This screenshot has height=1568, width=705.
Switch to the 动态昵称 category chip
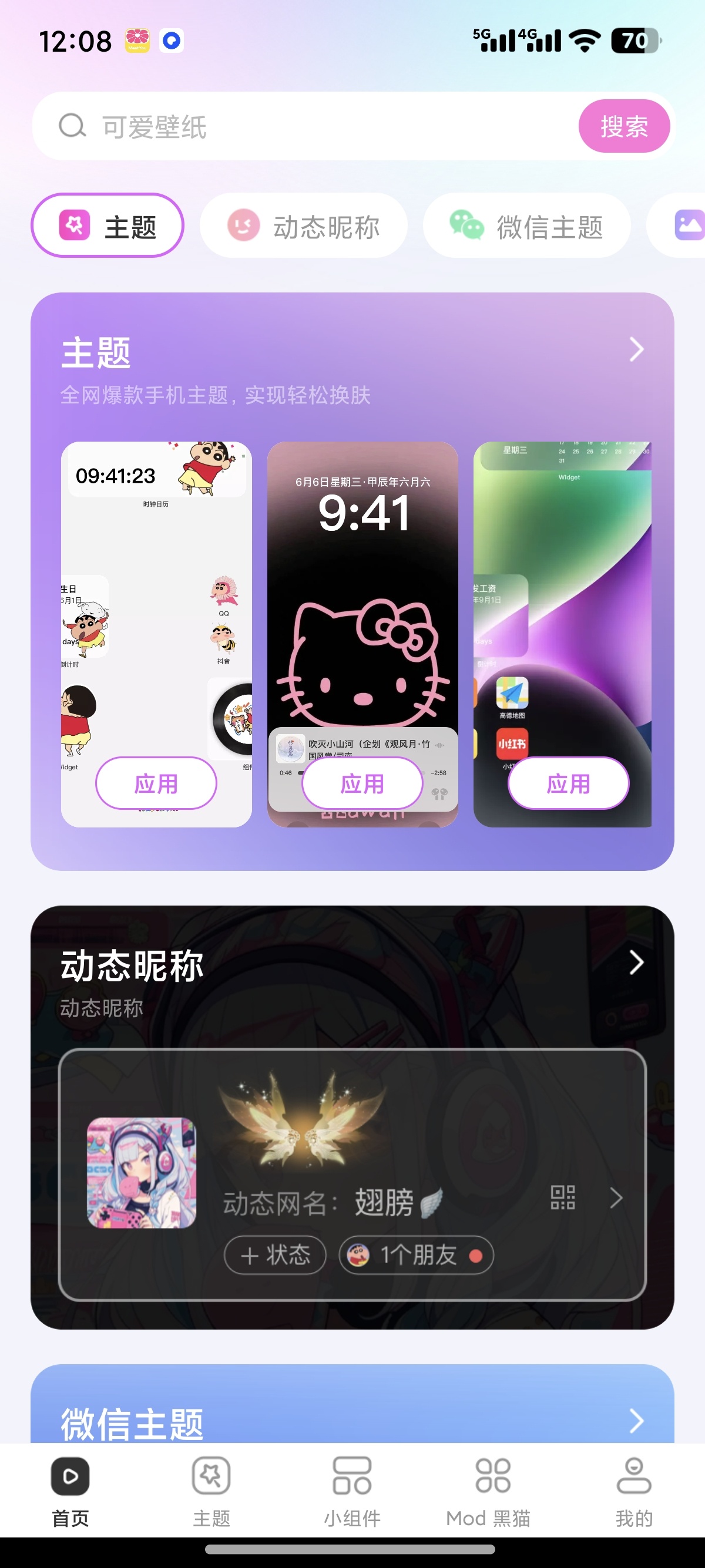click(x=303, y=226)
